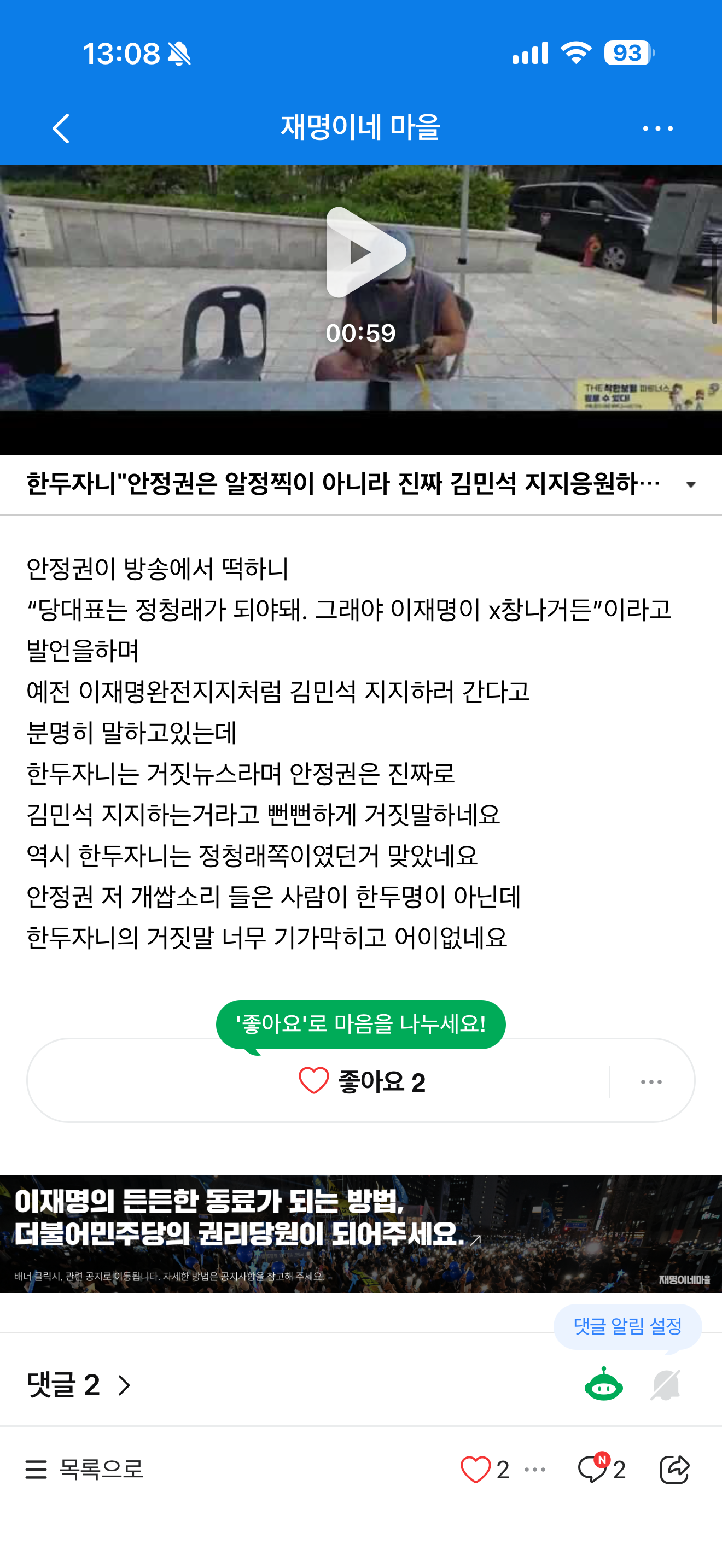Viewport: 722px width, 1568px height.
Task: Tap the heart icon in bottom bar
Action: (x=475, y=1470)
